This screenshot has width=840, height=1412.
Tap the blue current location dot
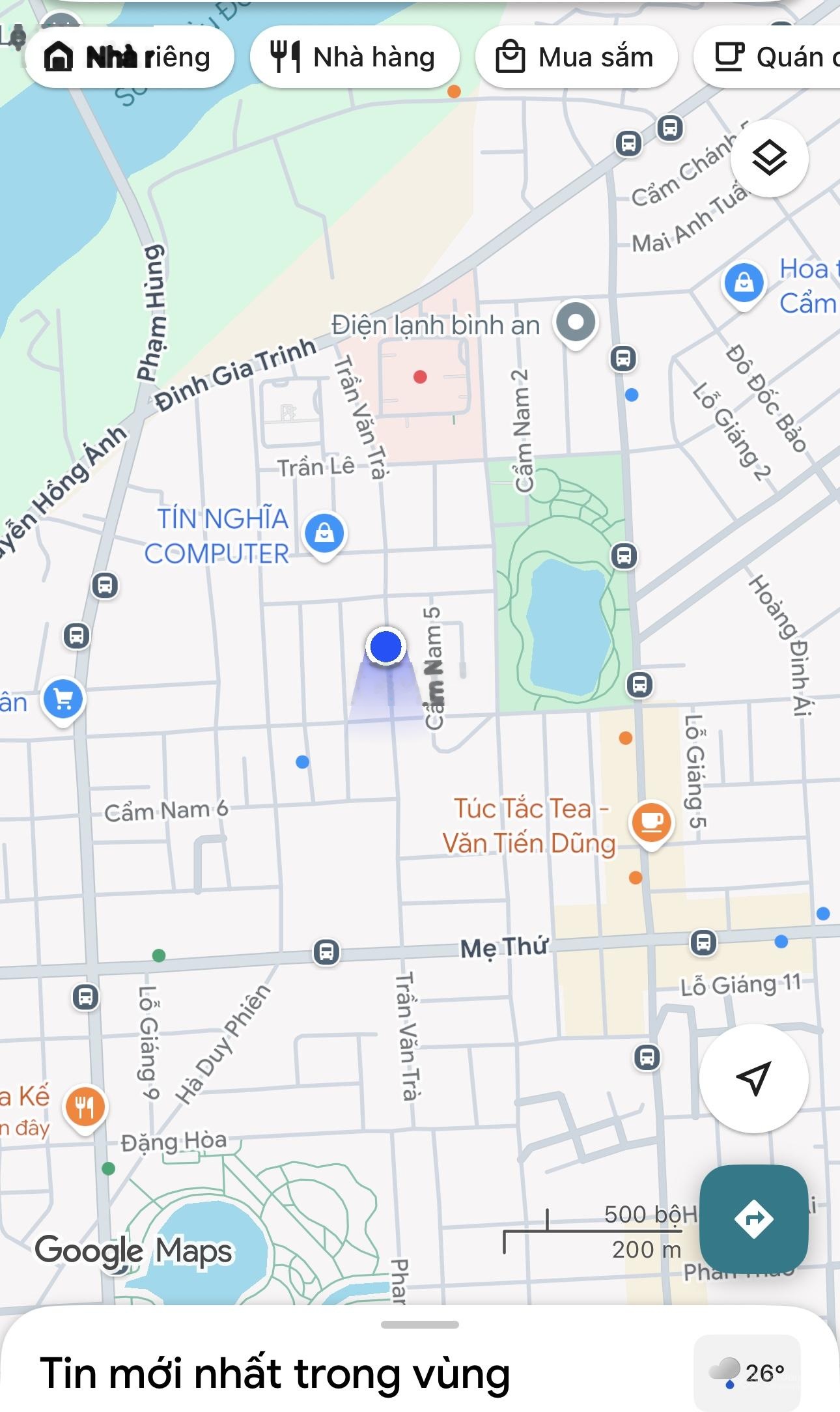click(386, 646)
